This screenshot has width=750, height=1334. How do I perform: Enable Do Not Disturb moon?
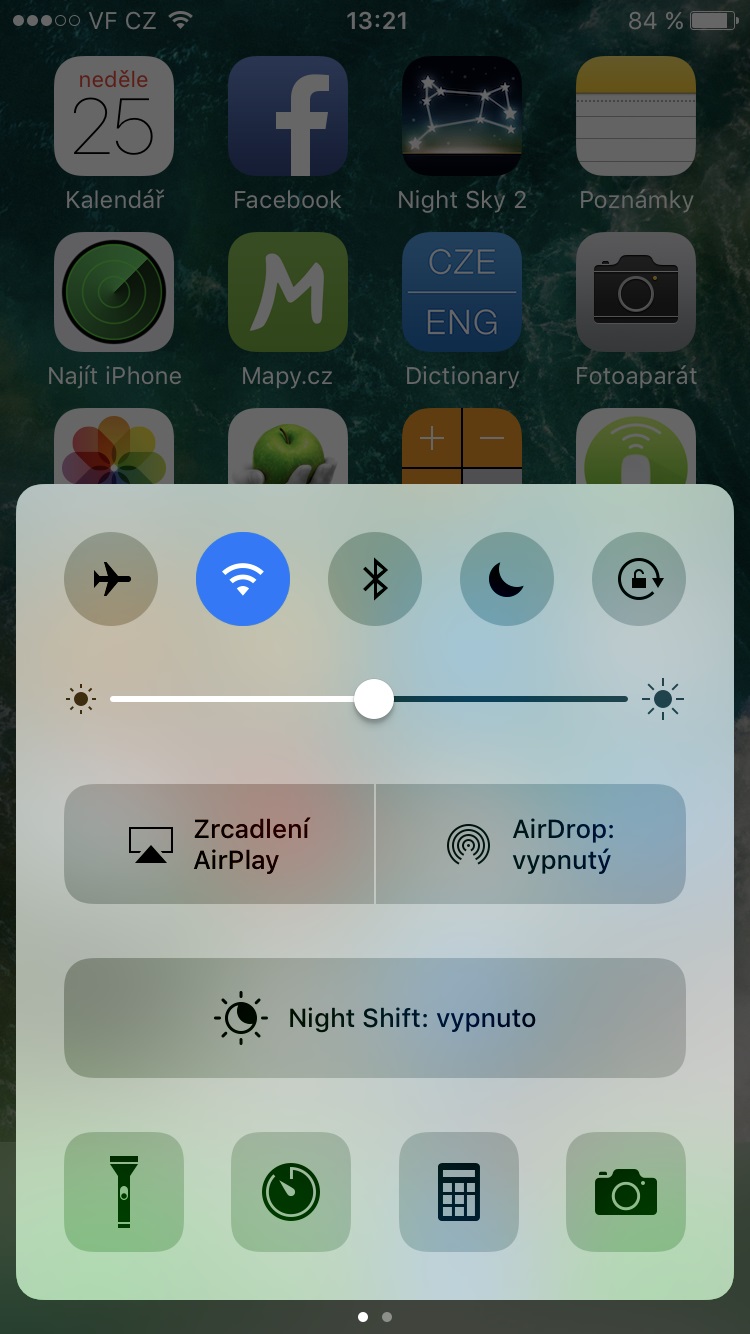pos(507,579)
